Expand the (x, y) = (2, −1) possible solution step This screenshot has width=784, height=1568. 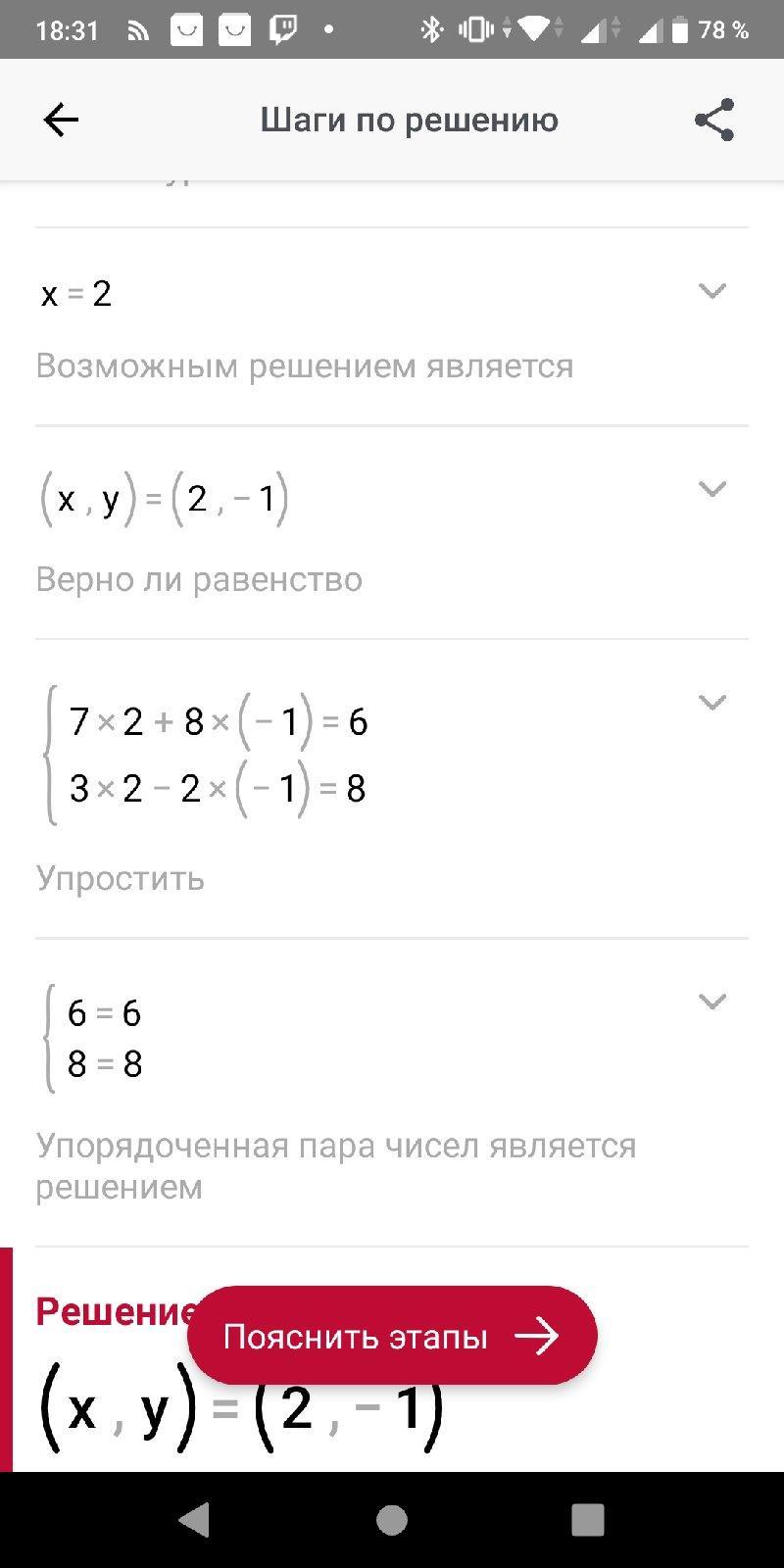pyautogui.click(x=711, y=488)
